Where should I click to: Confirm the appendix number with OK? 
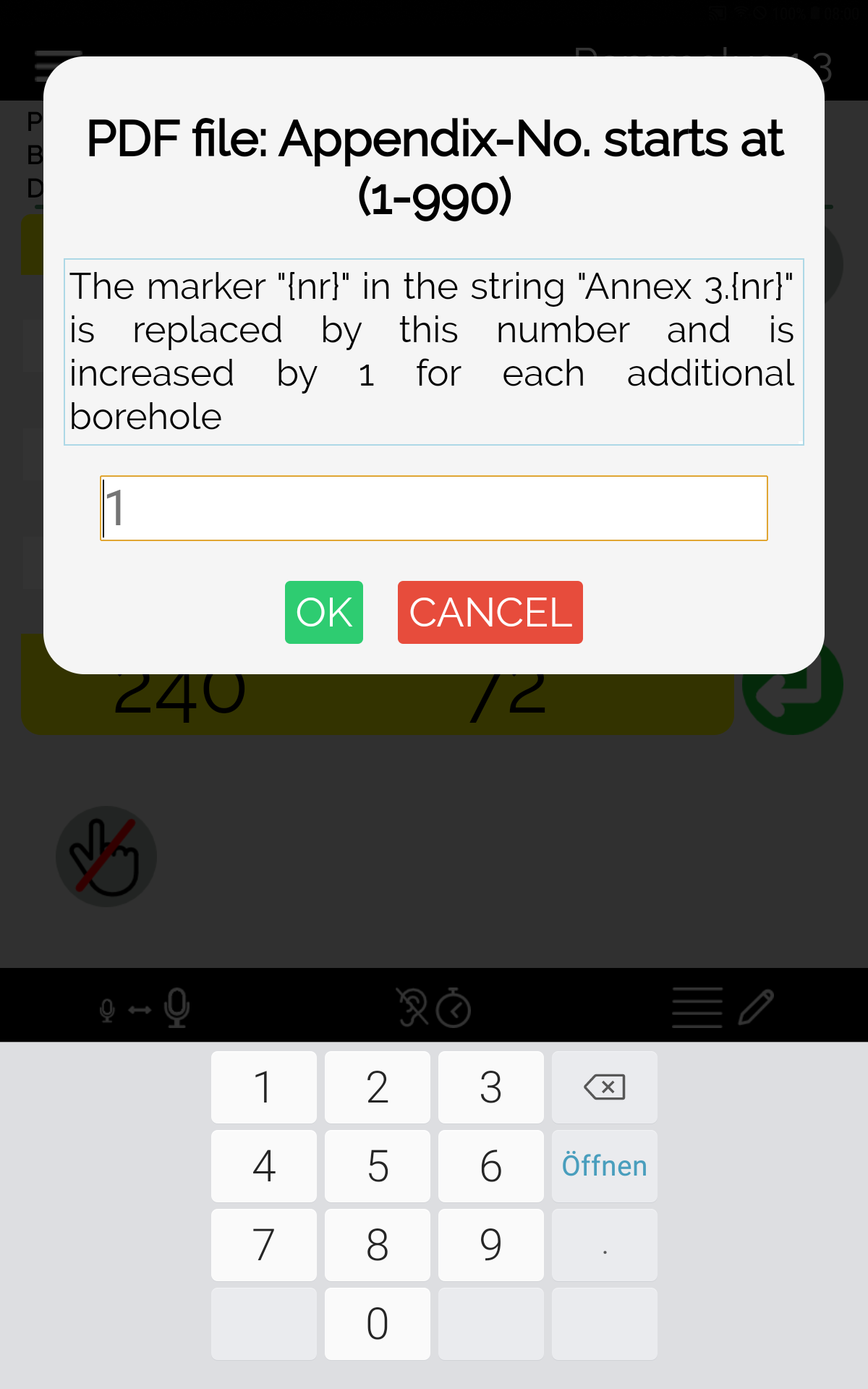click(324, 612)
